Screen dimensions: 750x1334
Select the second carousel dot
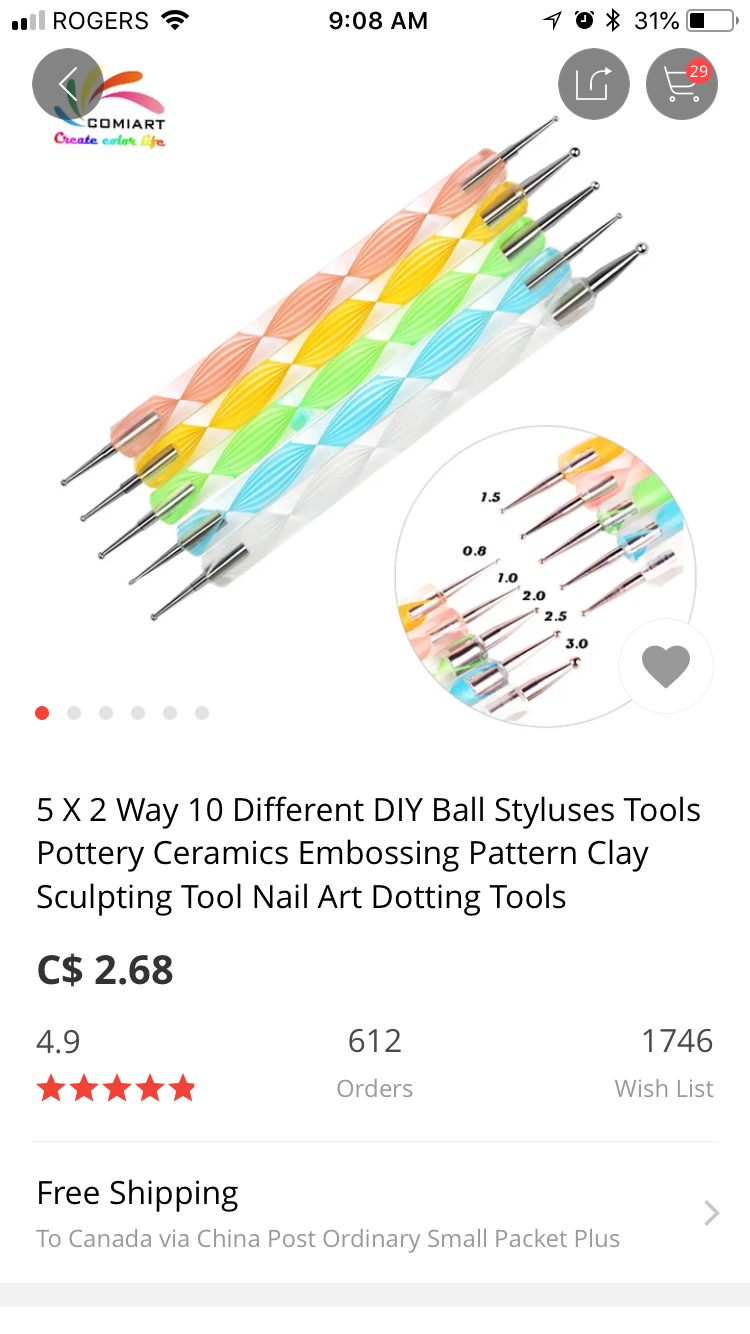(x=74, y=713)
